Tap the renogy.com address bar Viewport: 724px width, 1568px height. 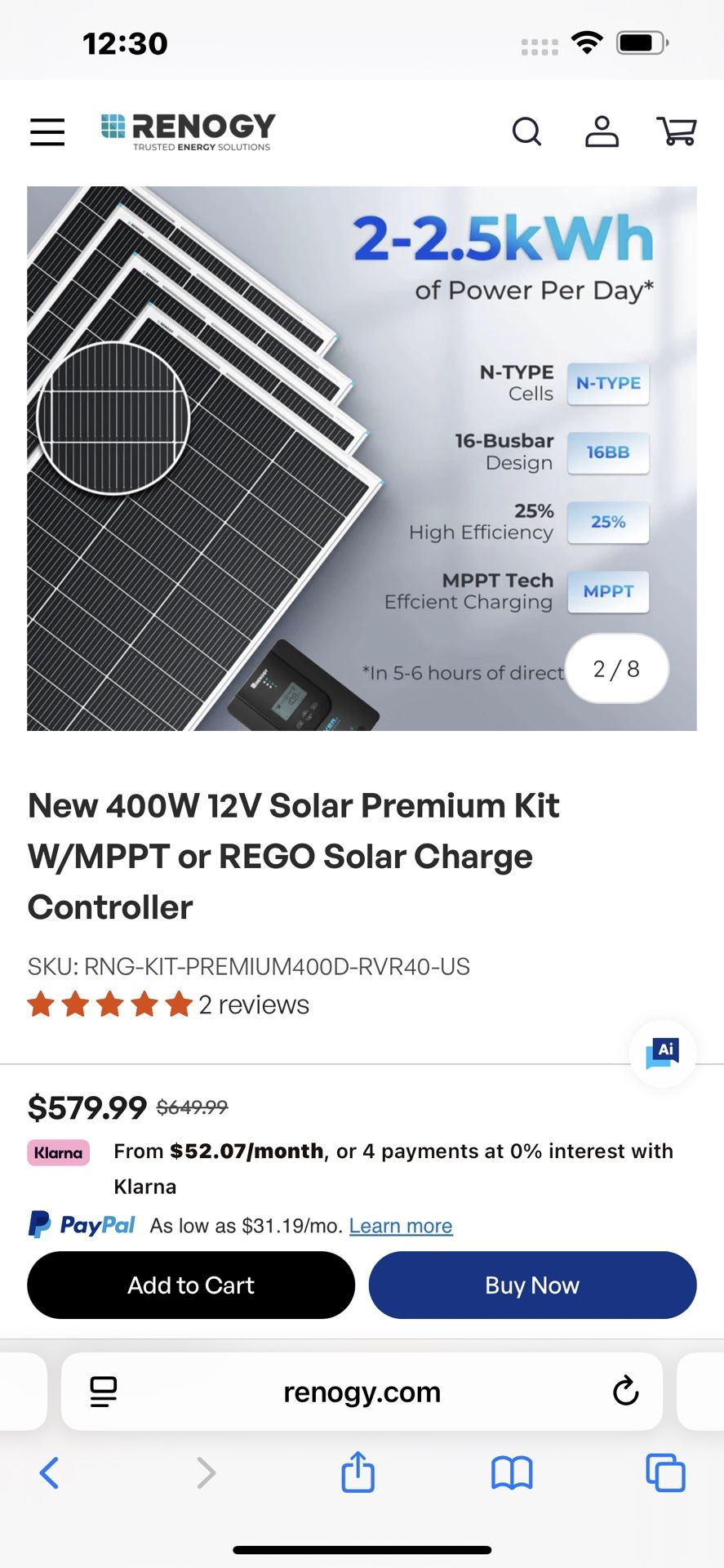(362, 1392)
